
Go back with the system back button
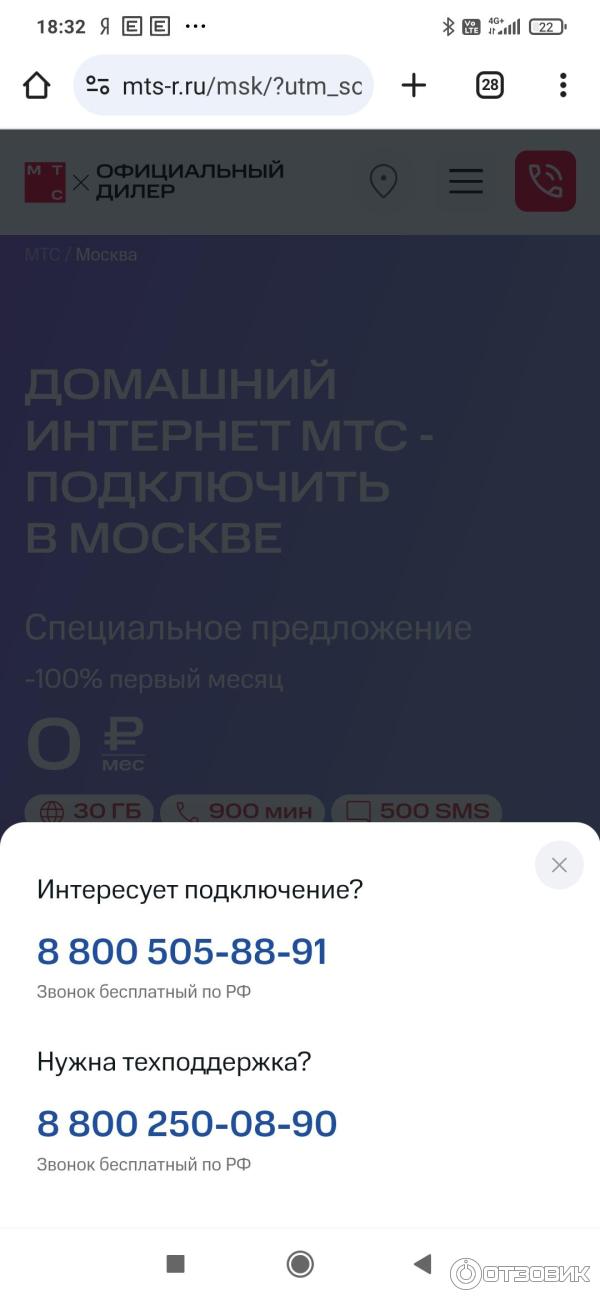pos(422,1264)
